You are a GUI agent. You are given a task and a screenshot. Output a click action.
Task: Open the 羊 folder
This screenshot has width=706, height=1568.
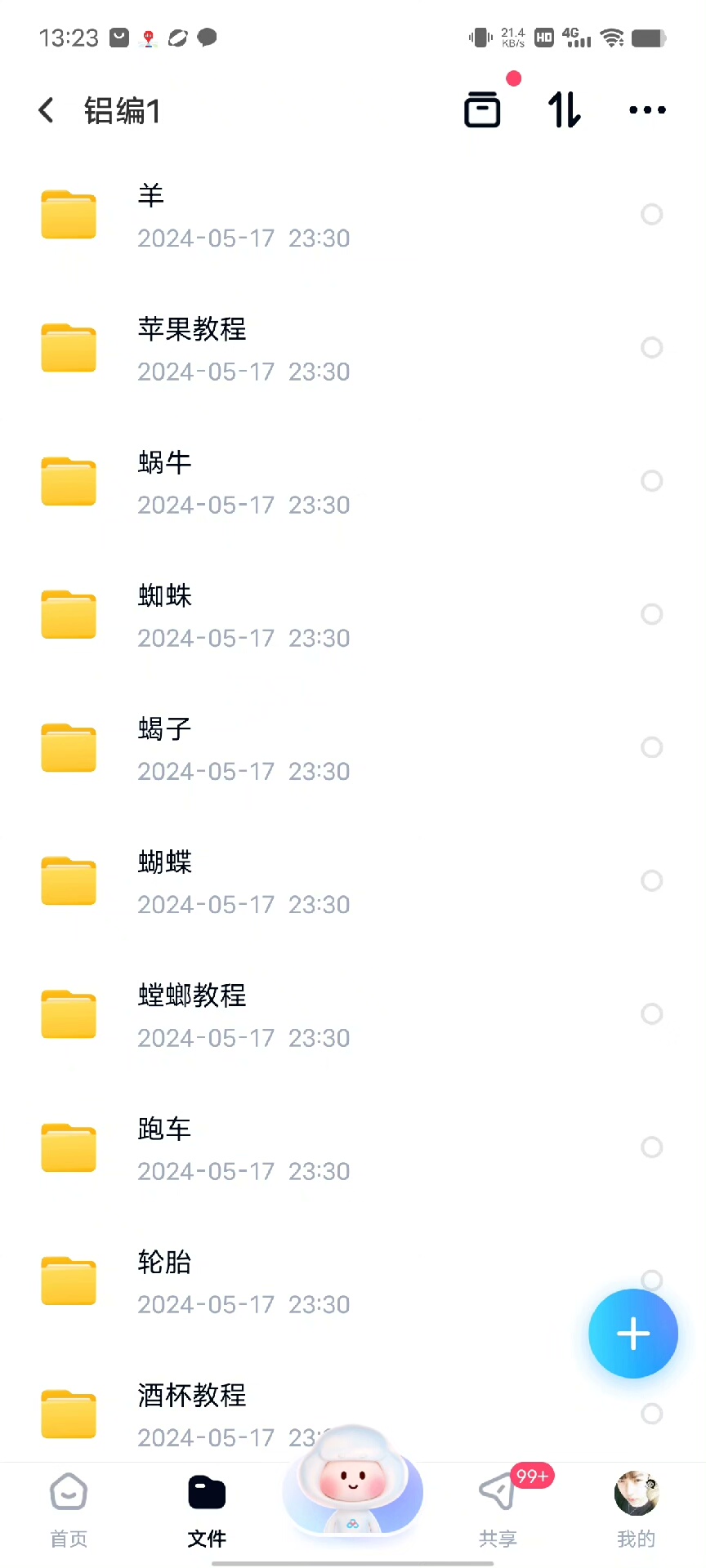click(x=245, y=216)
